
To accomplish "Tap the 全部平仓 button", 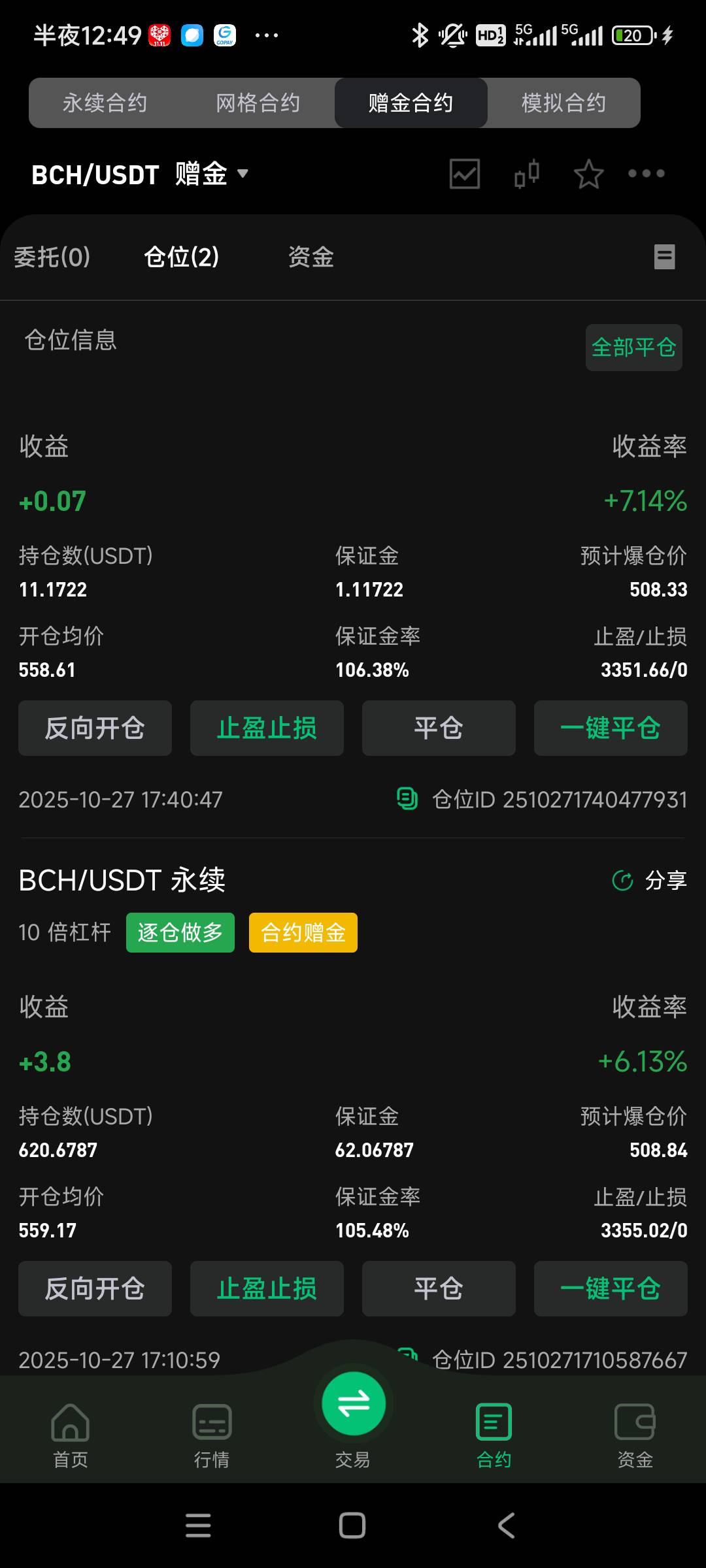I will coord(634,347).
